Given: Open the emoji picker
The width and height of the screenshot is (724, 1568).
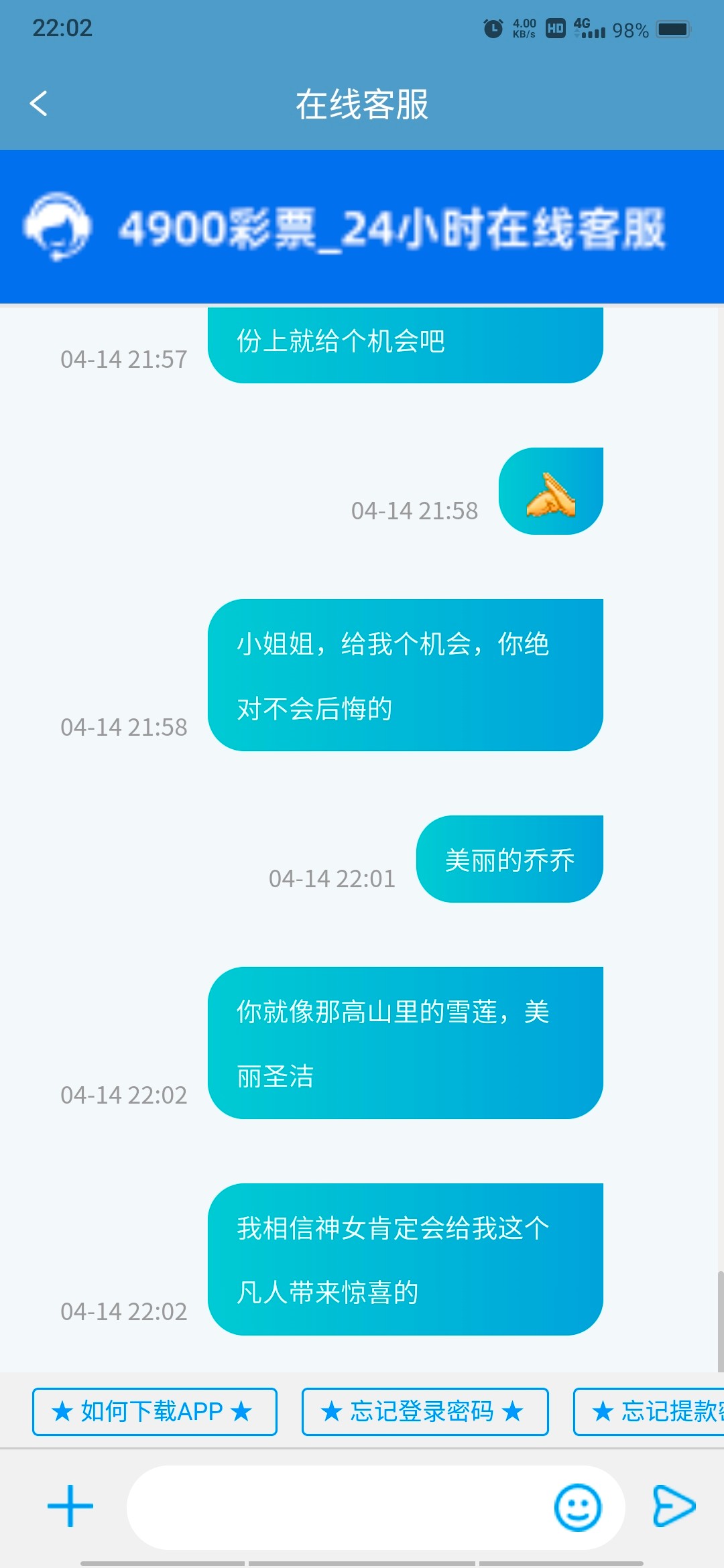Looking at the screenshot, I should click(x=577, y=1508).
